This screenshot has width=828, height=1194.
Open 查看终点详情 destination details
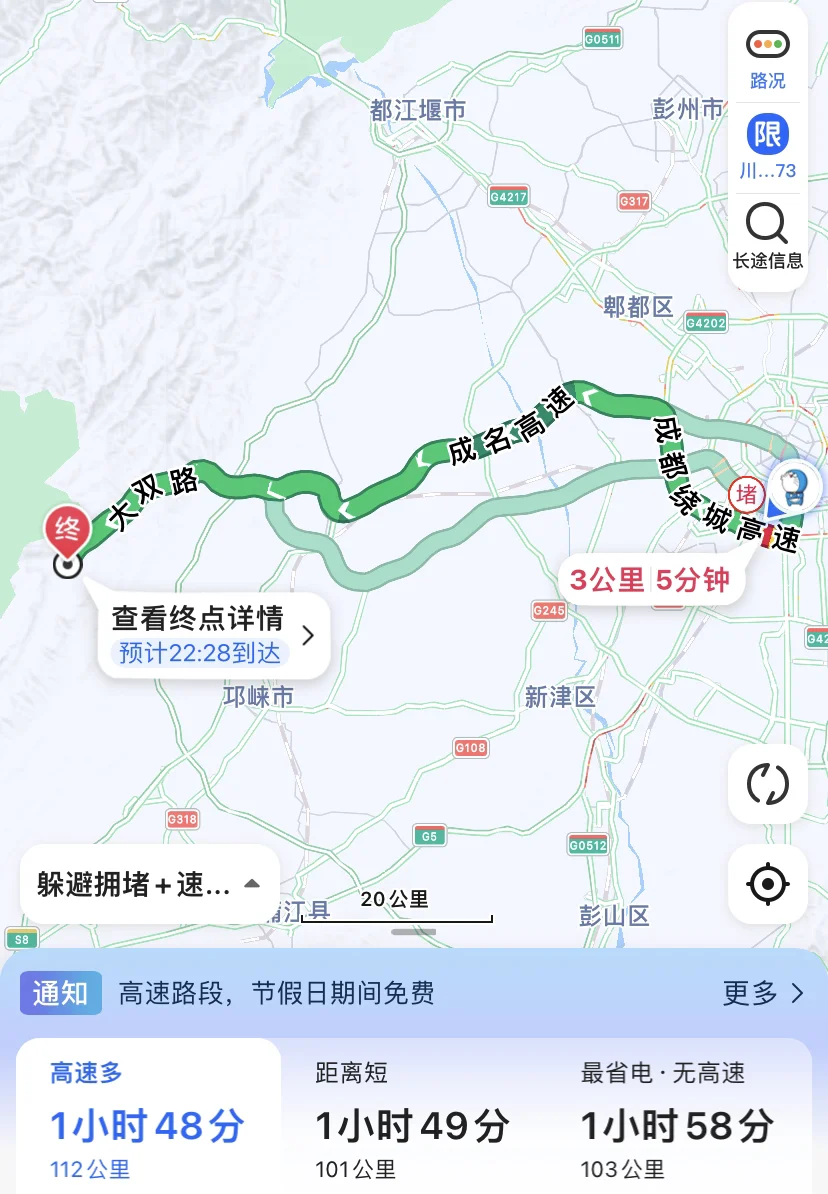pos(213,635)
